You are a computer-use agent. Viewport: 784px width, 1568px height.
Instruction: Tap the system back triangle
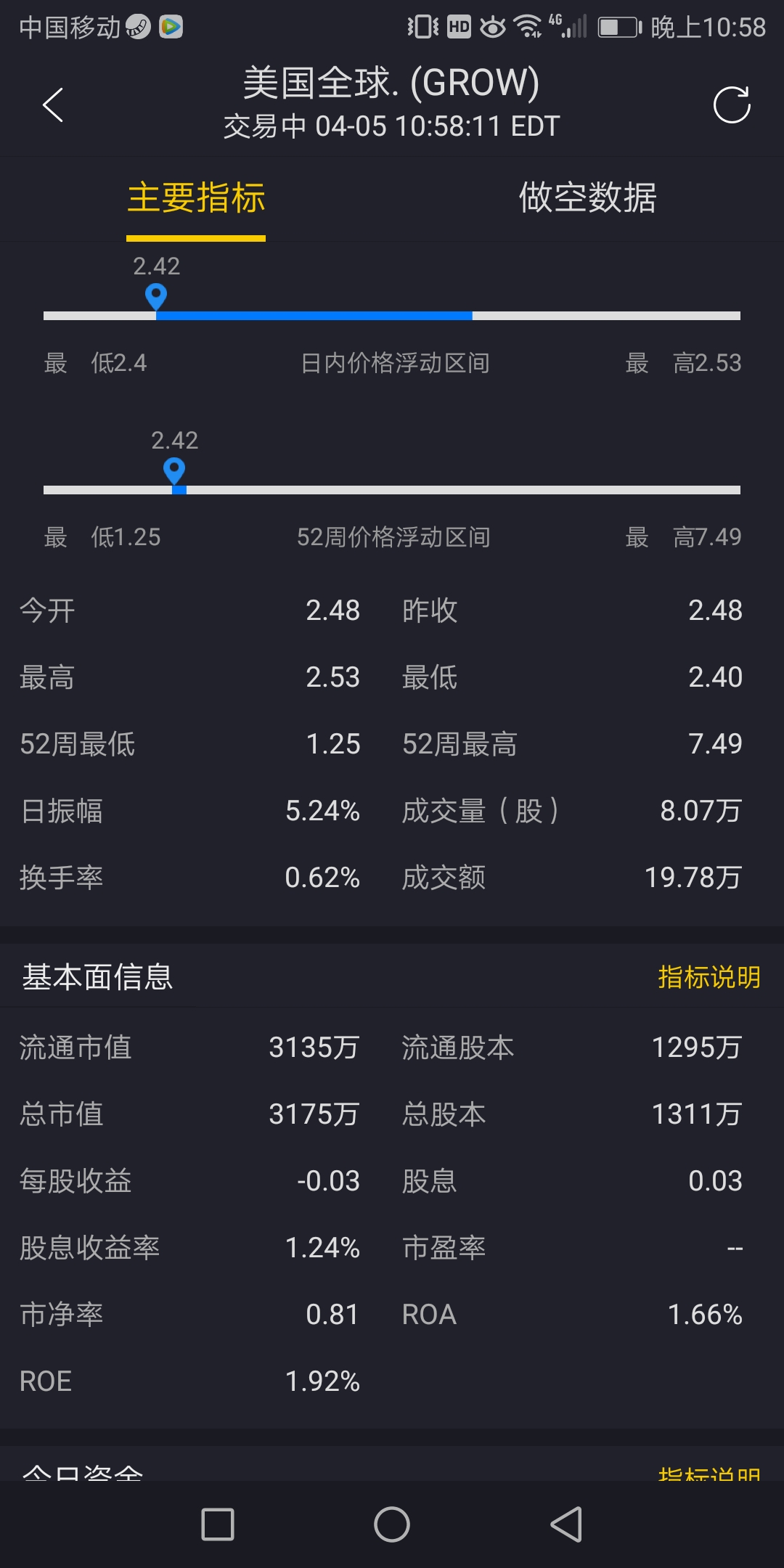pyautogui.click(x=566, y=1524)
